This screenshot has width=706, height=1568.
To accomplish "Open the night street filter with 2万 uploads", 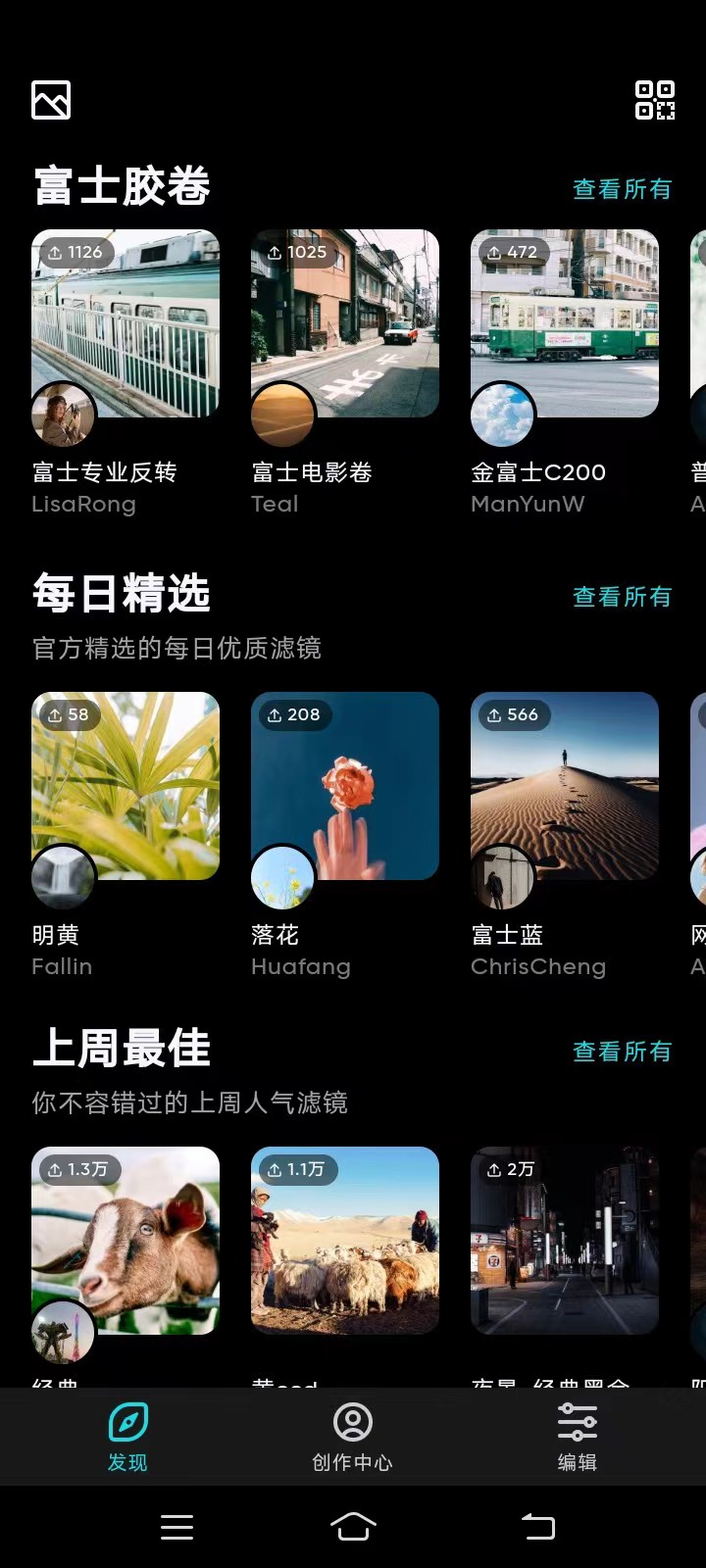I will coord(564,1240).
